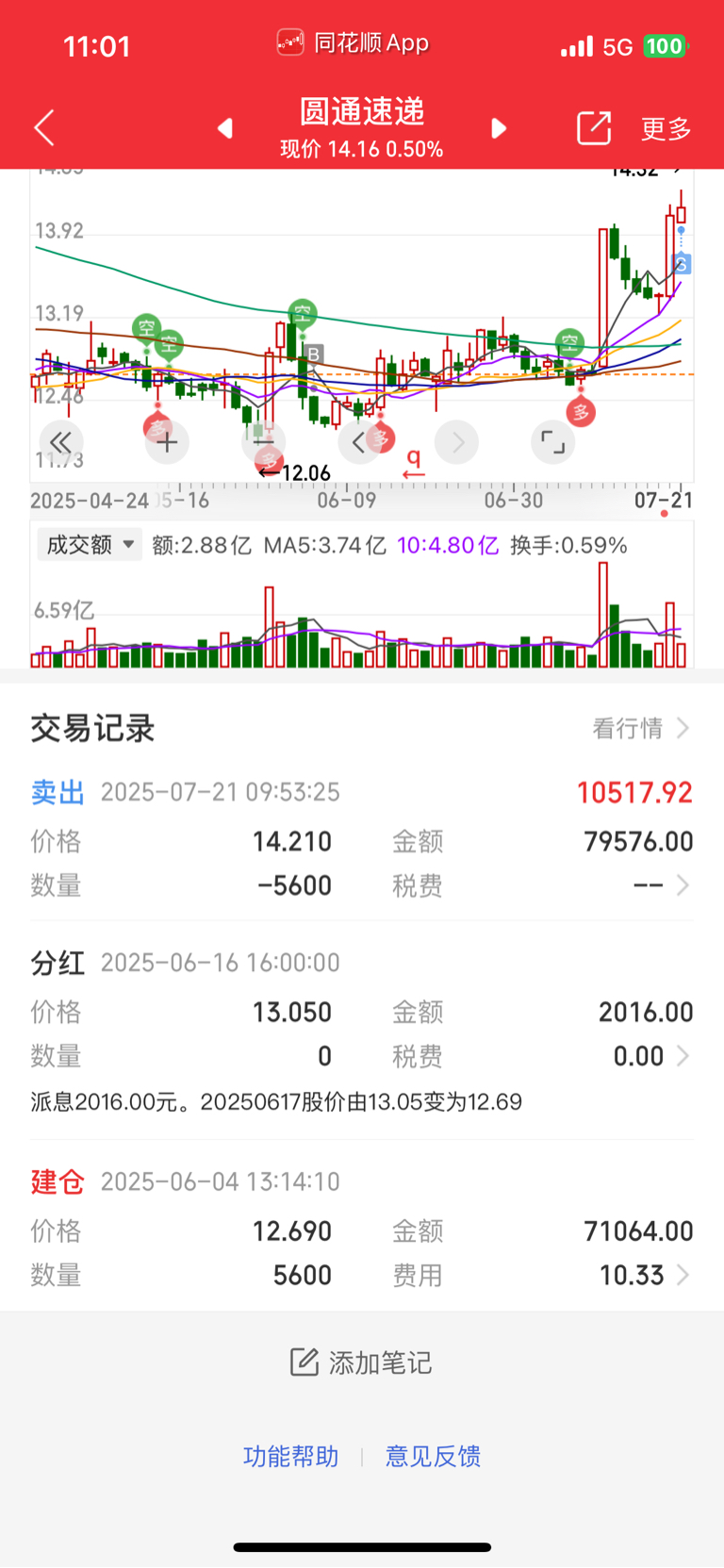Open fee details for the 分红 record

(x=652, y=1056)
